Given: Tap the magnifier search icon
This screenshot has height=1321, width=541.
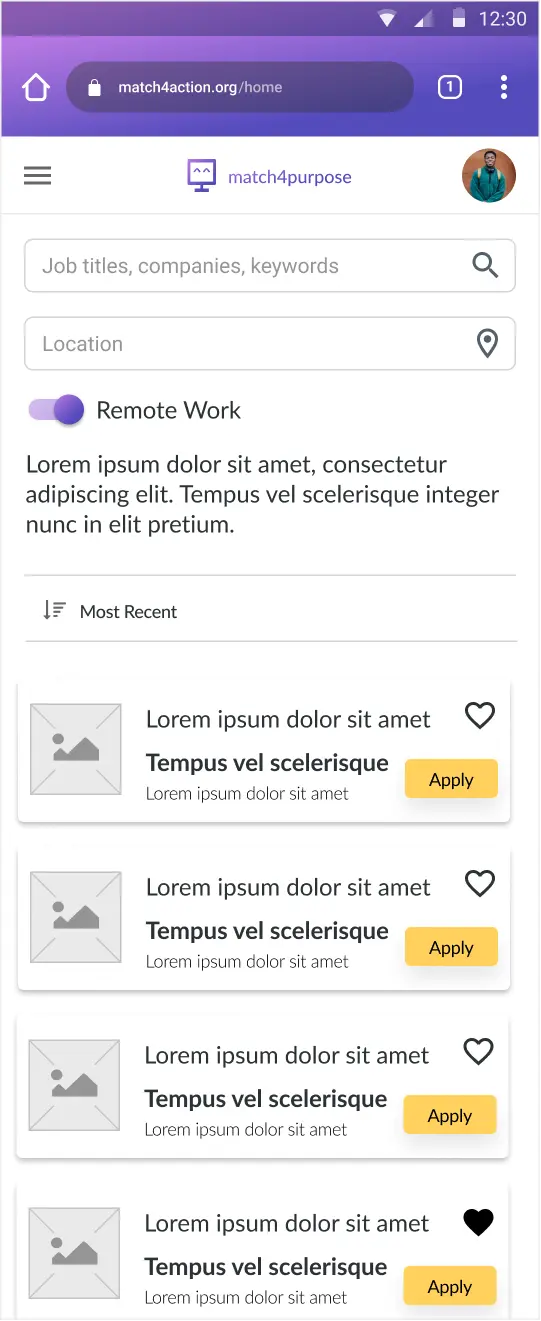Looking at the screenshot, I should 485,265.
